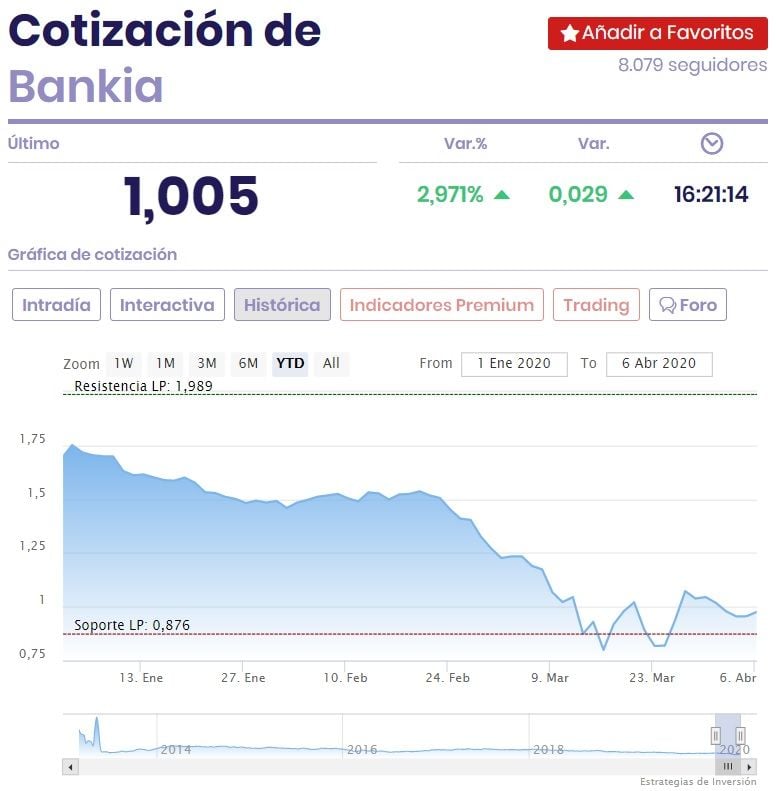
Task: Set chart zoom to 1M
Action: pyautogui.click(x=166, y=364)
